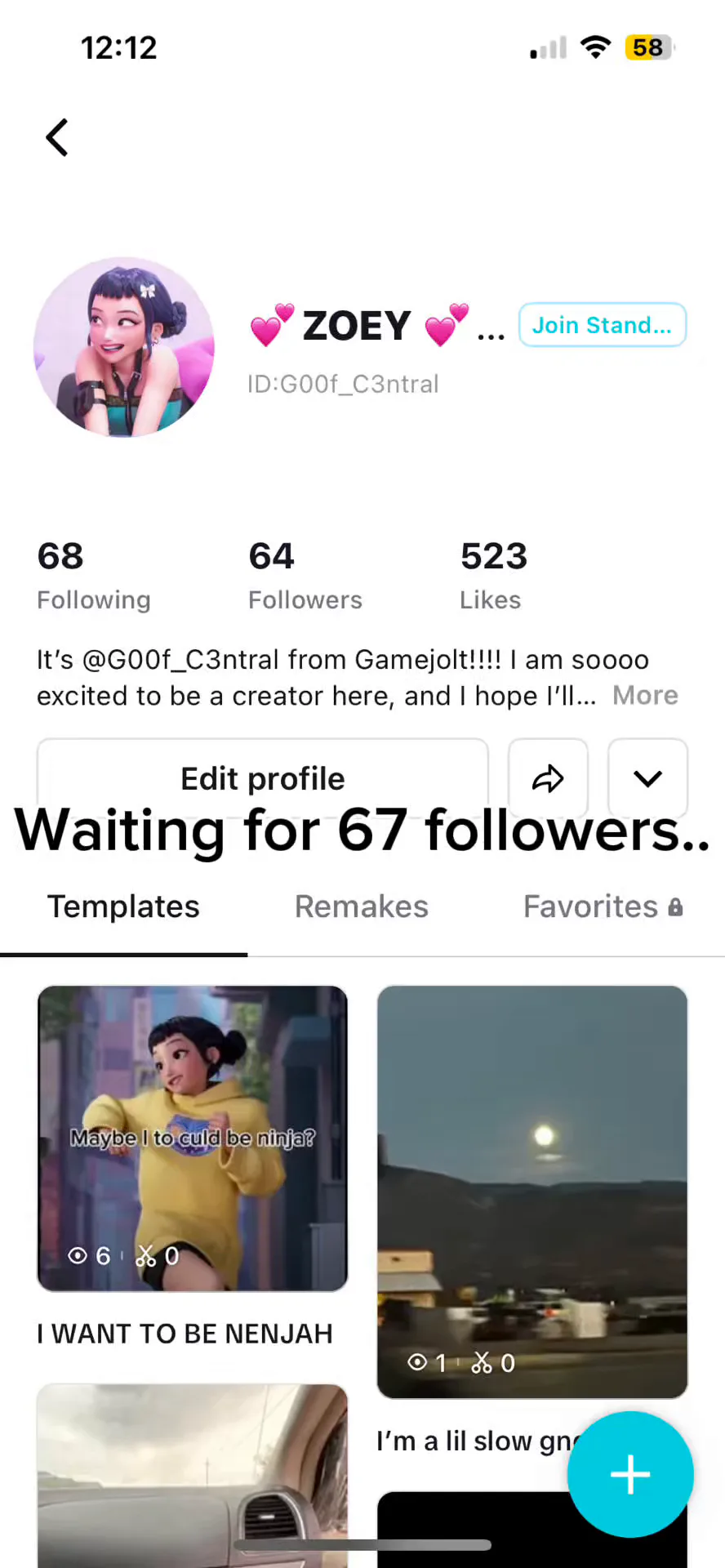Open the I'm a lil slow template
Image resolution: width=725 pixels, height=1568 pixels.
[x=532, y=1192]
